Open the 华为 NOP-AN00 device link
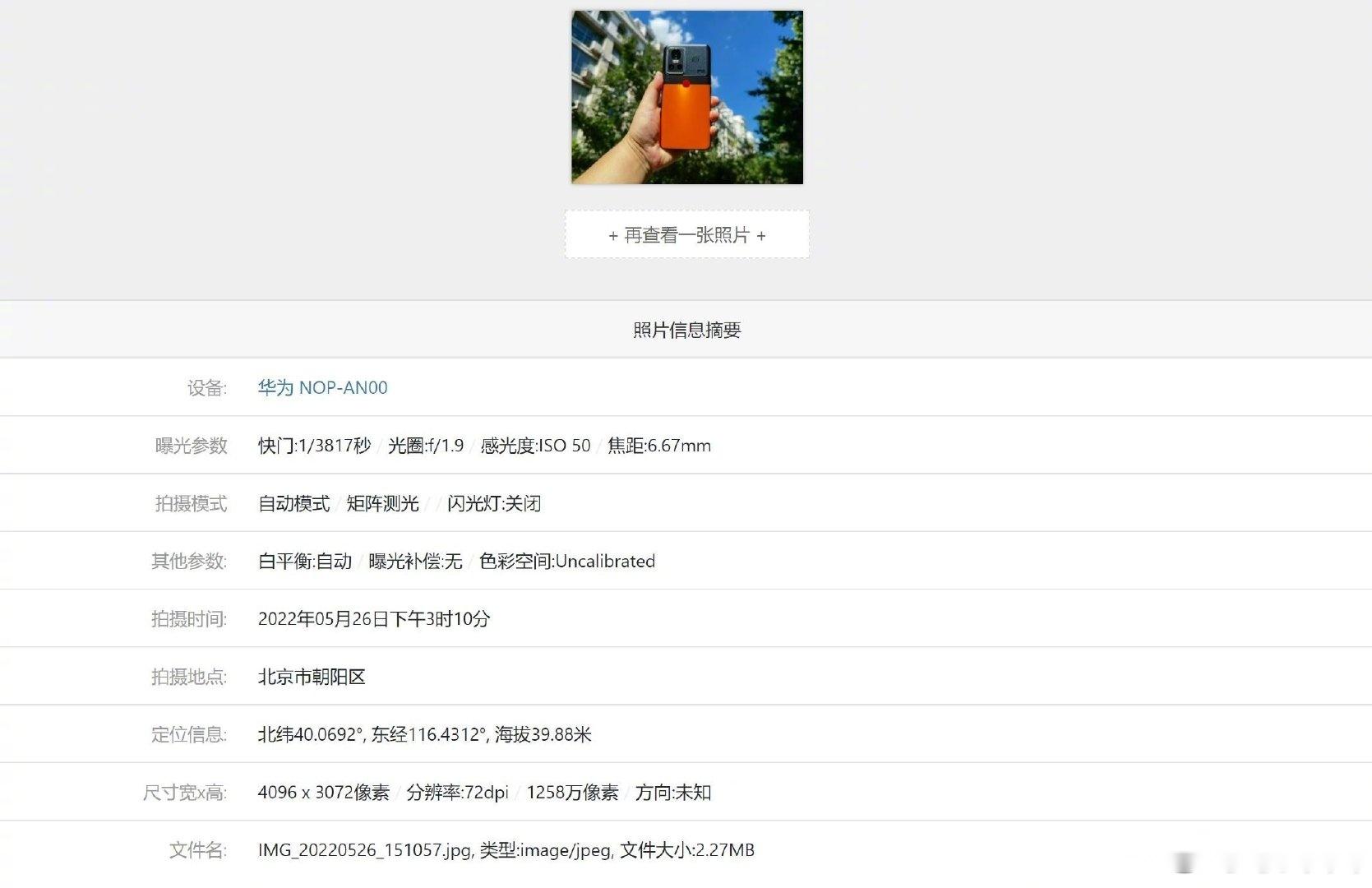The image size is (1372, 888). coord(322,387)
